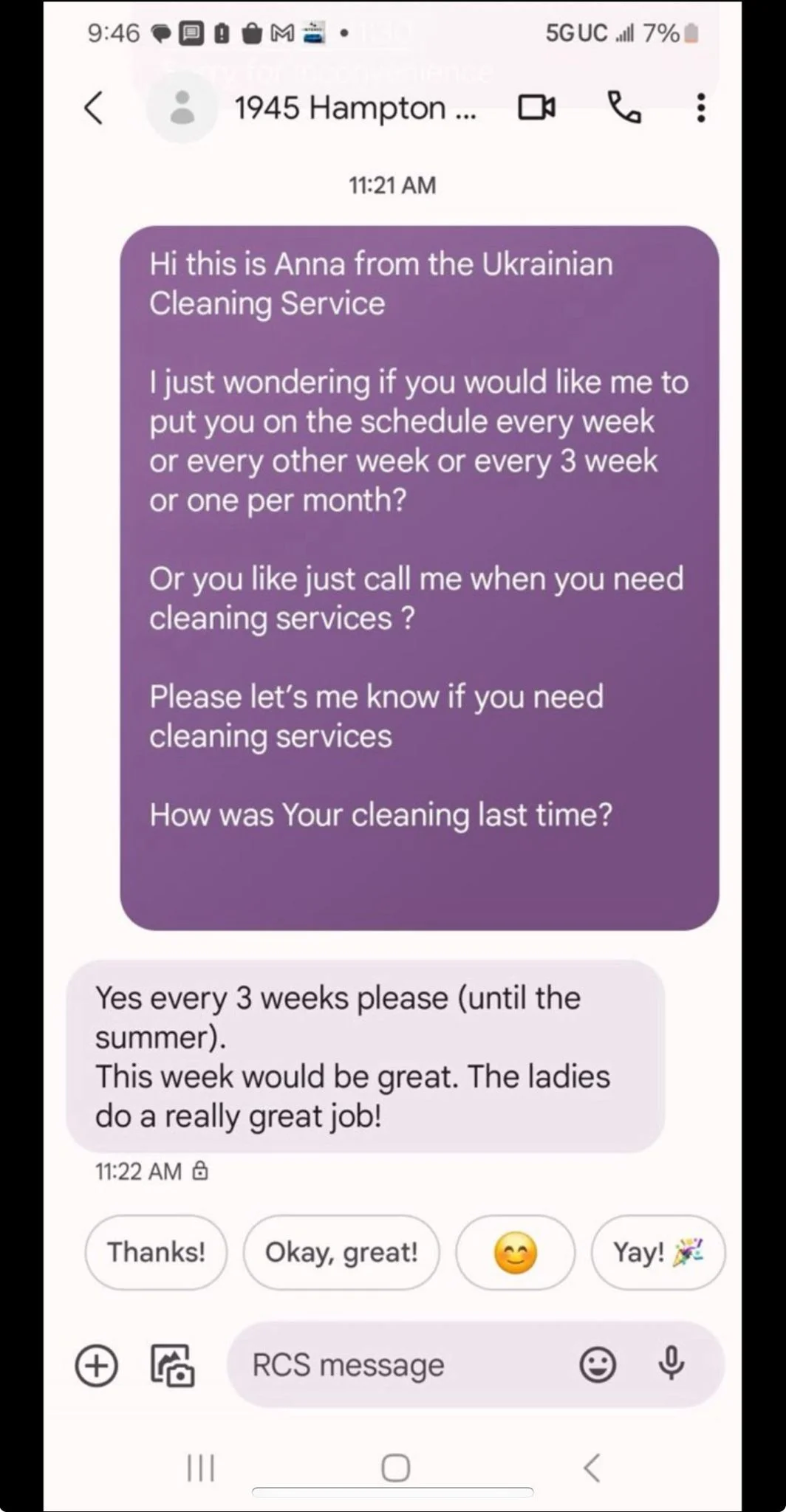Open the emoji picker in message box

click(x=598, y=1365)
